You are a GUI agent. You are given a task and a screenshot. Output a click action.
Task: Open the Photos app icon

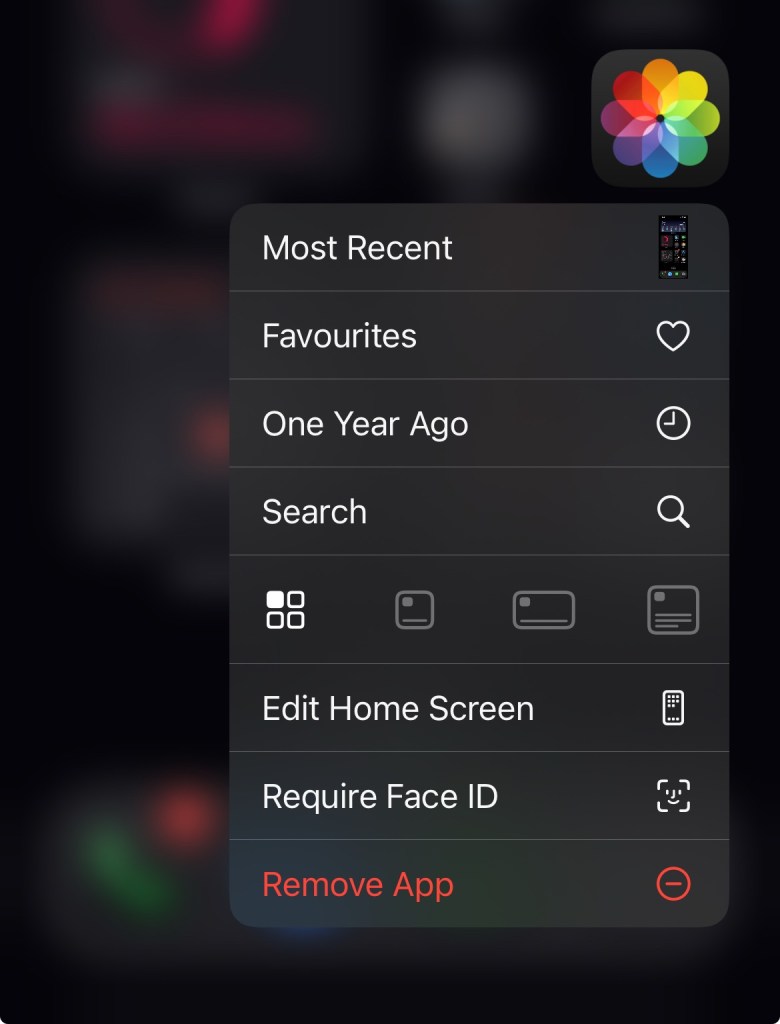click(660, 118)
